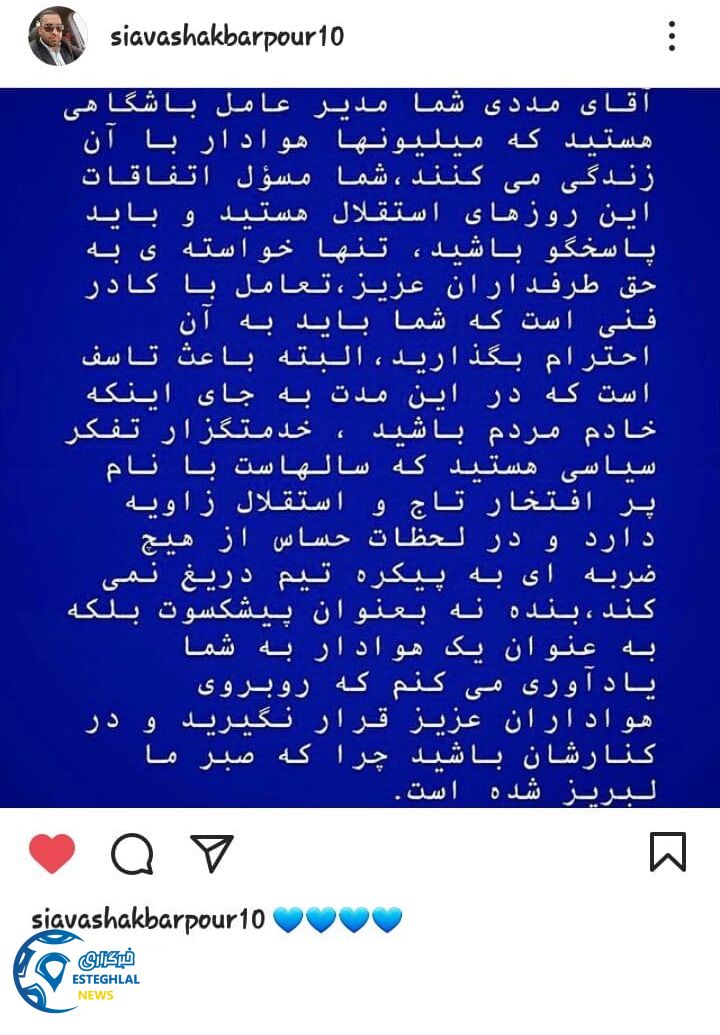Expand the post options via vertical ellipsis

pos(671,33)
